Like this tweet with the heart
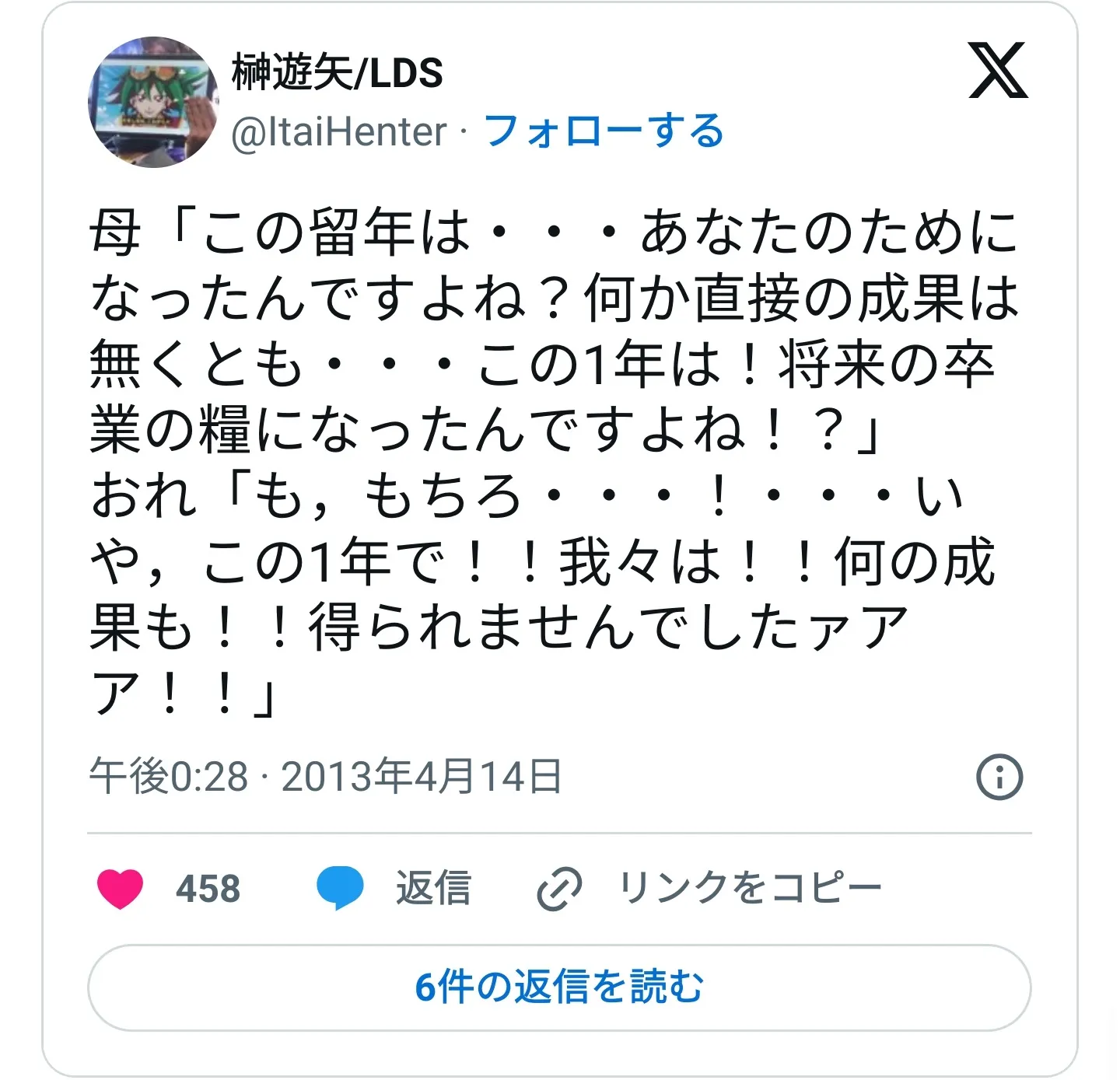This screenshot has height=1080, width=1120. 121,889
